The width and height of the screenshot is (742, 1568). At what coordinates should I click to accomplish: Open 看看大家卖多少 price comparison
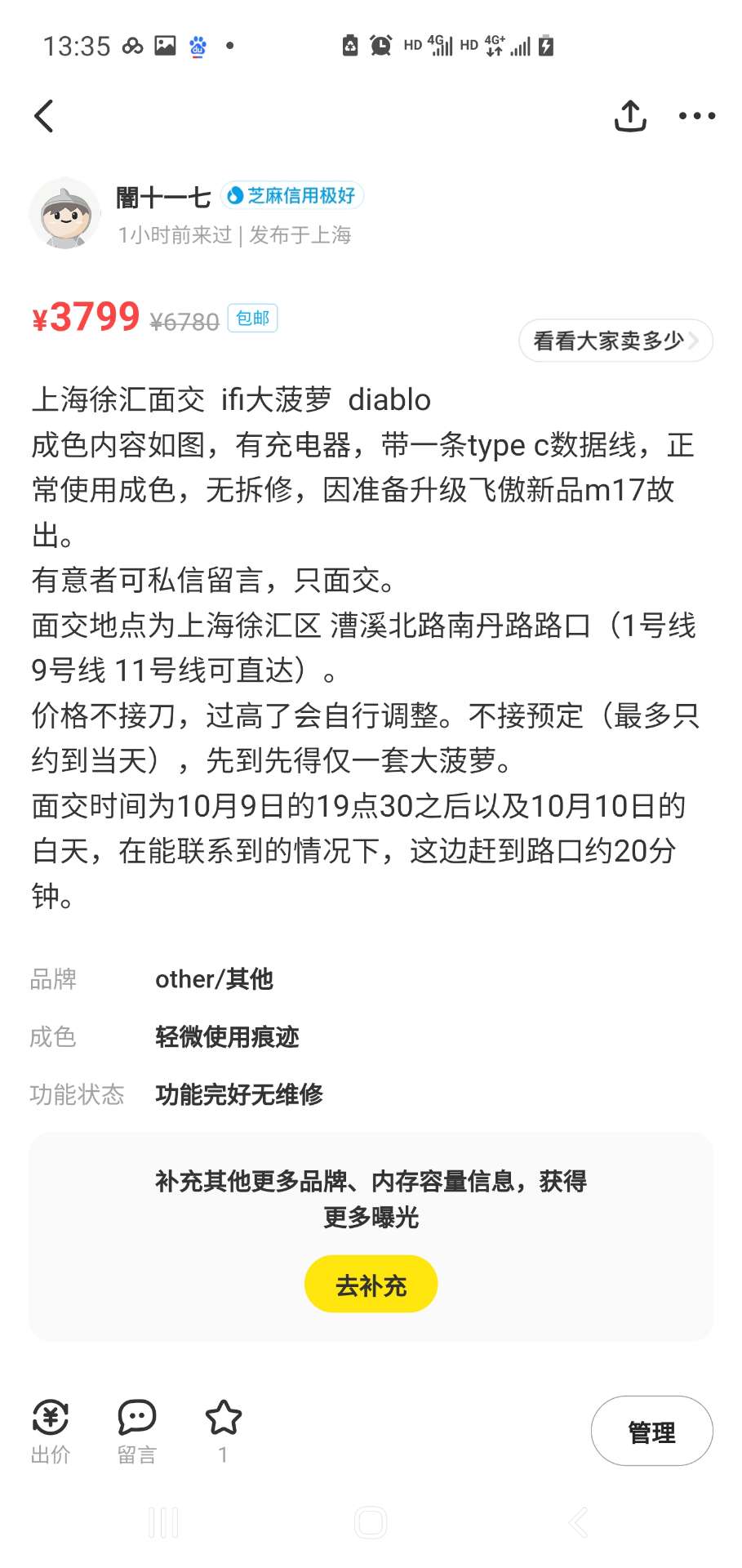(x=615, y=341)
